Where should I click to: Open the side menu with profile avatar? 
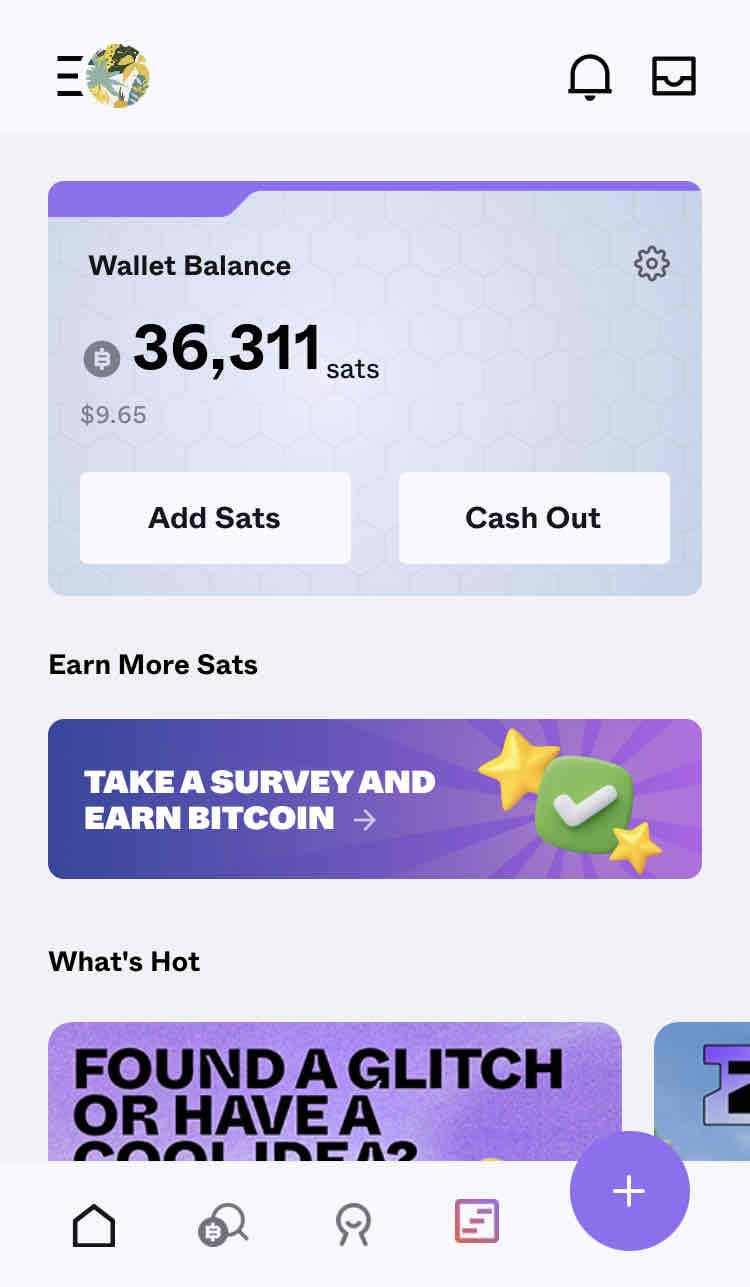click(102, 76)
